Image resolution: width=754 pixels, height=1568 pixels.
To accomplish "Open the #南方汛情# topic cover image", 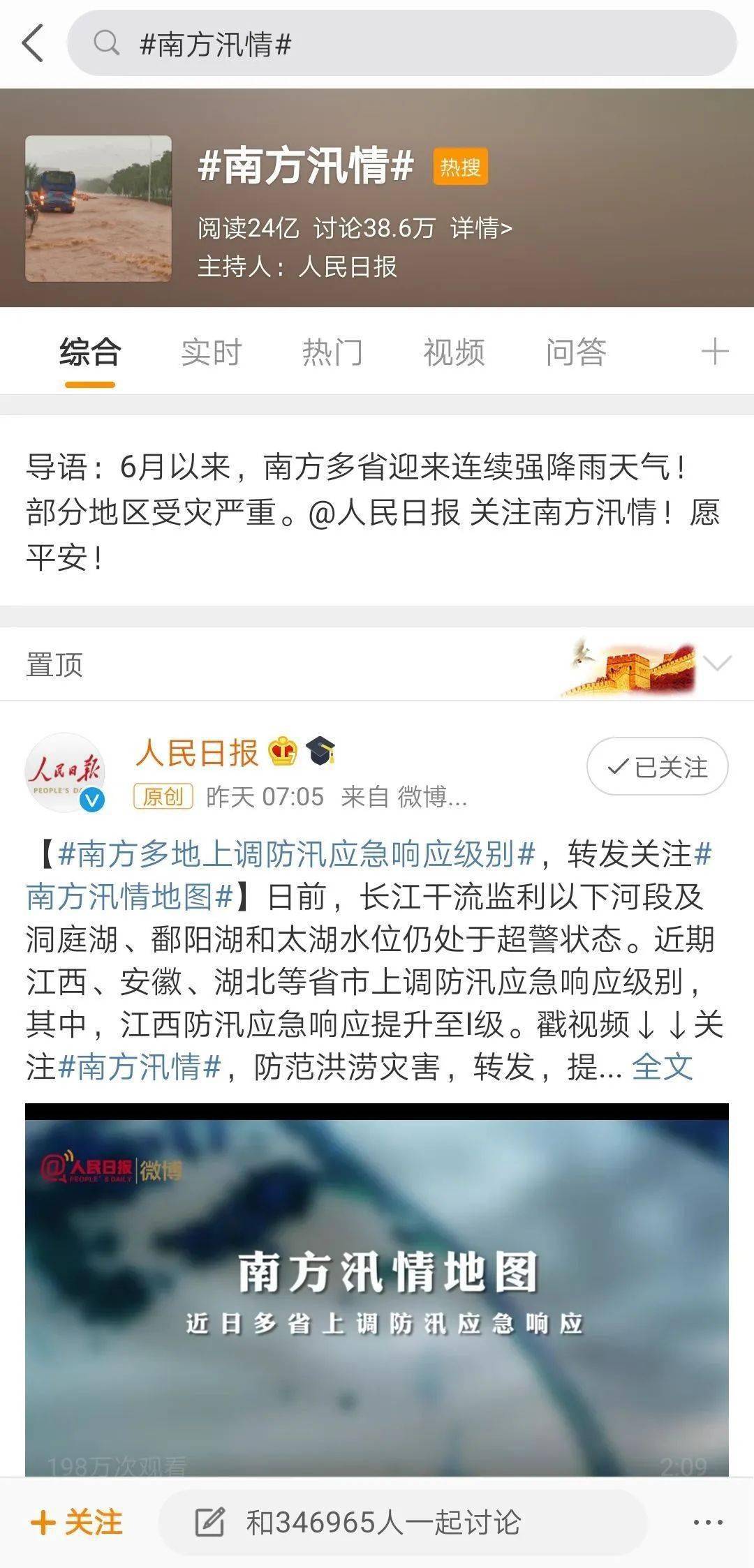I will (98, 209).
